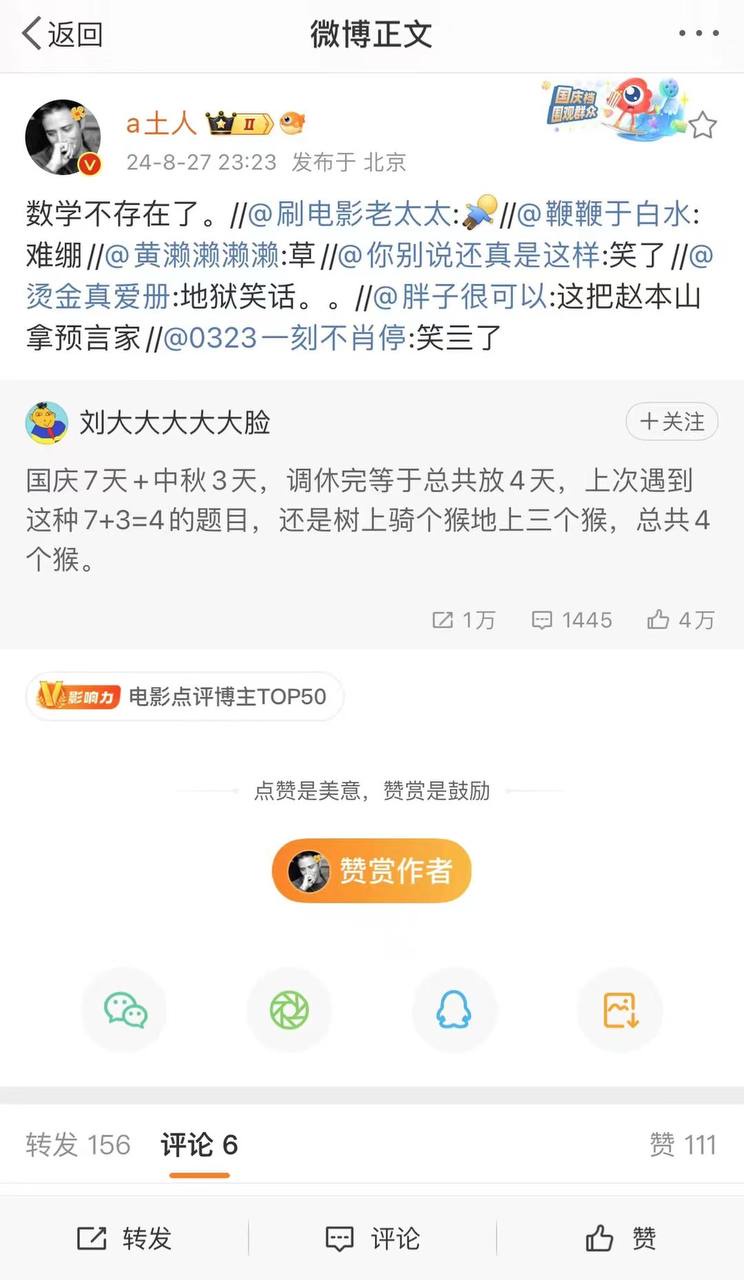Tap 赞赏作者 to reward the author

point(371,871)
